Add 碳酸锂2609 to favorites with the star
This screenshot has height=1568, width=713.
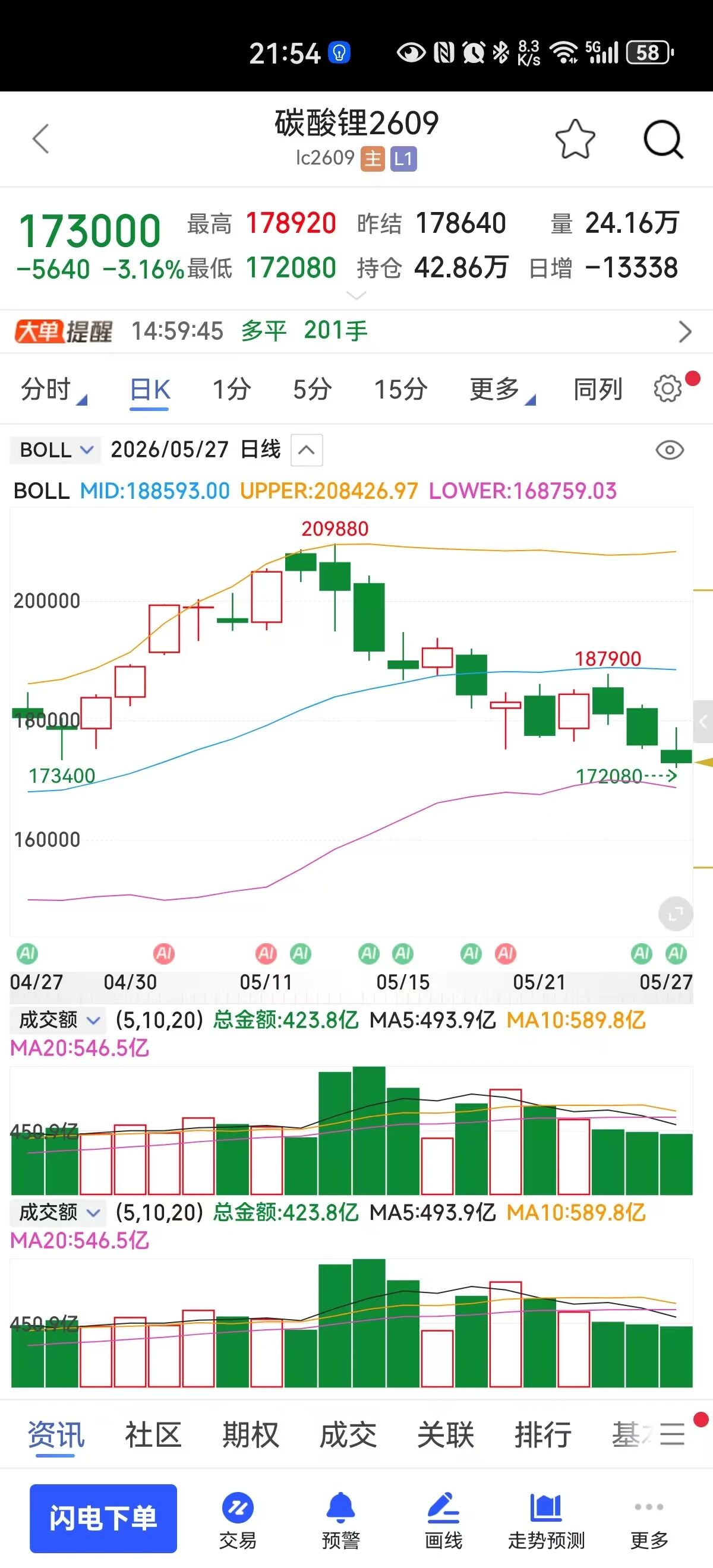tap(575, 140)
